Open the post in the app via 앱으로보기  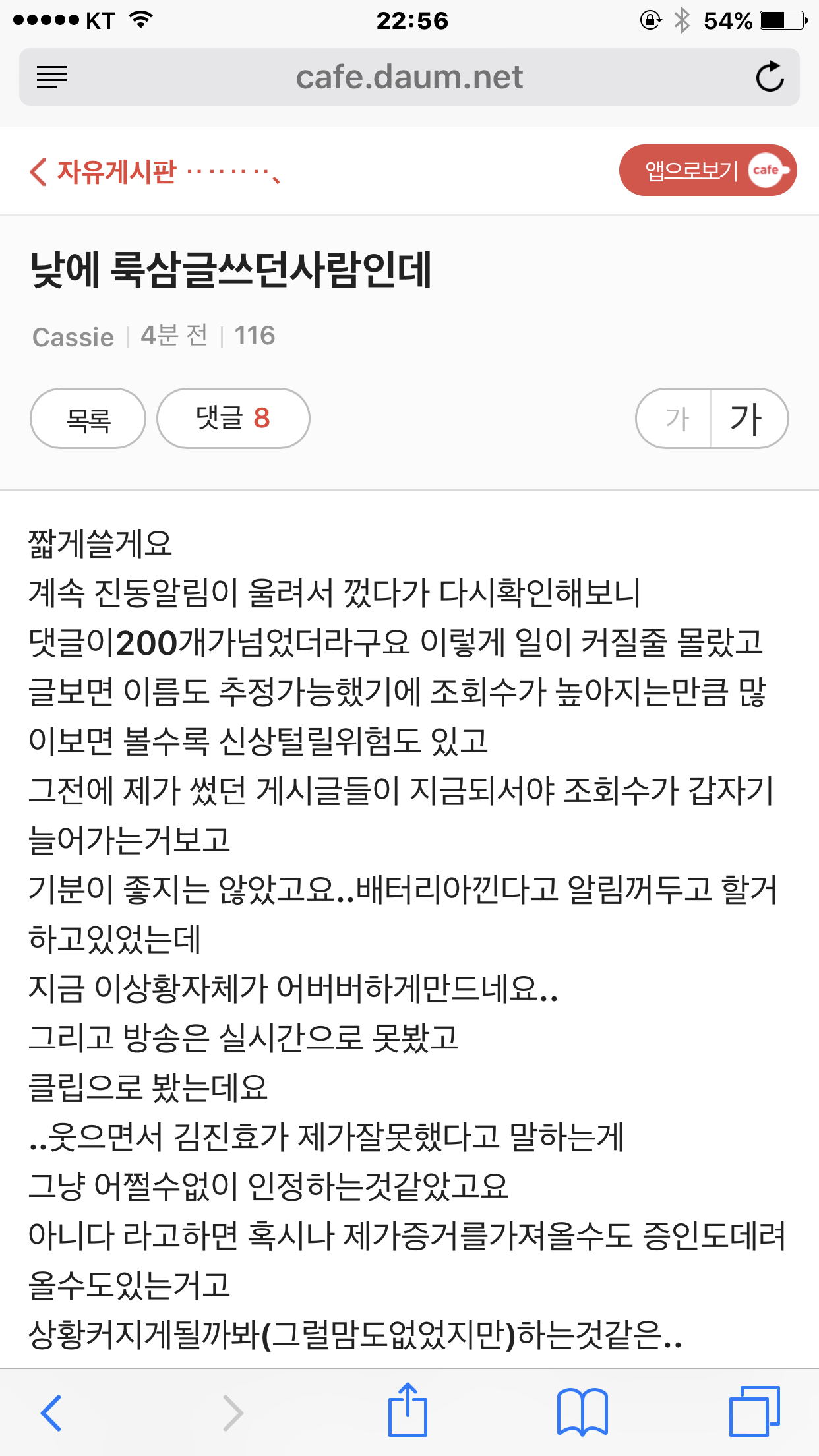coord(708,170)
